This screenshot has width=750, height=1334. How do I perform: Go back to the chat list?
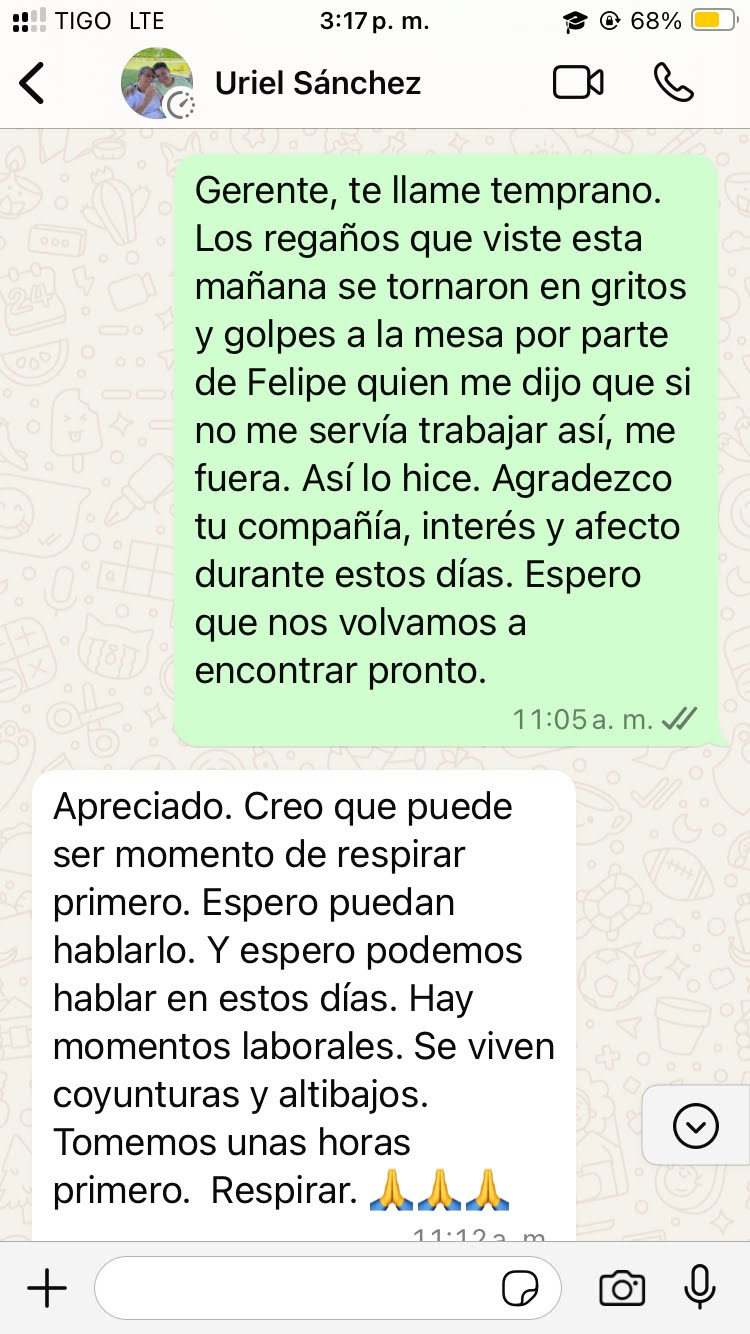(x=33, y=83)
